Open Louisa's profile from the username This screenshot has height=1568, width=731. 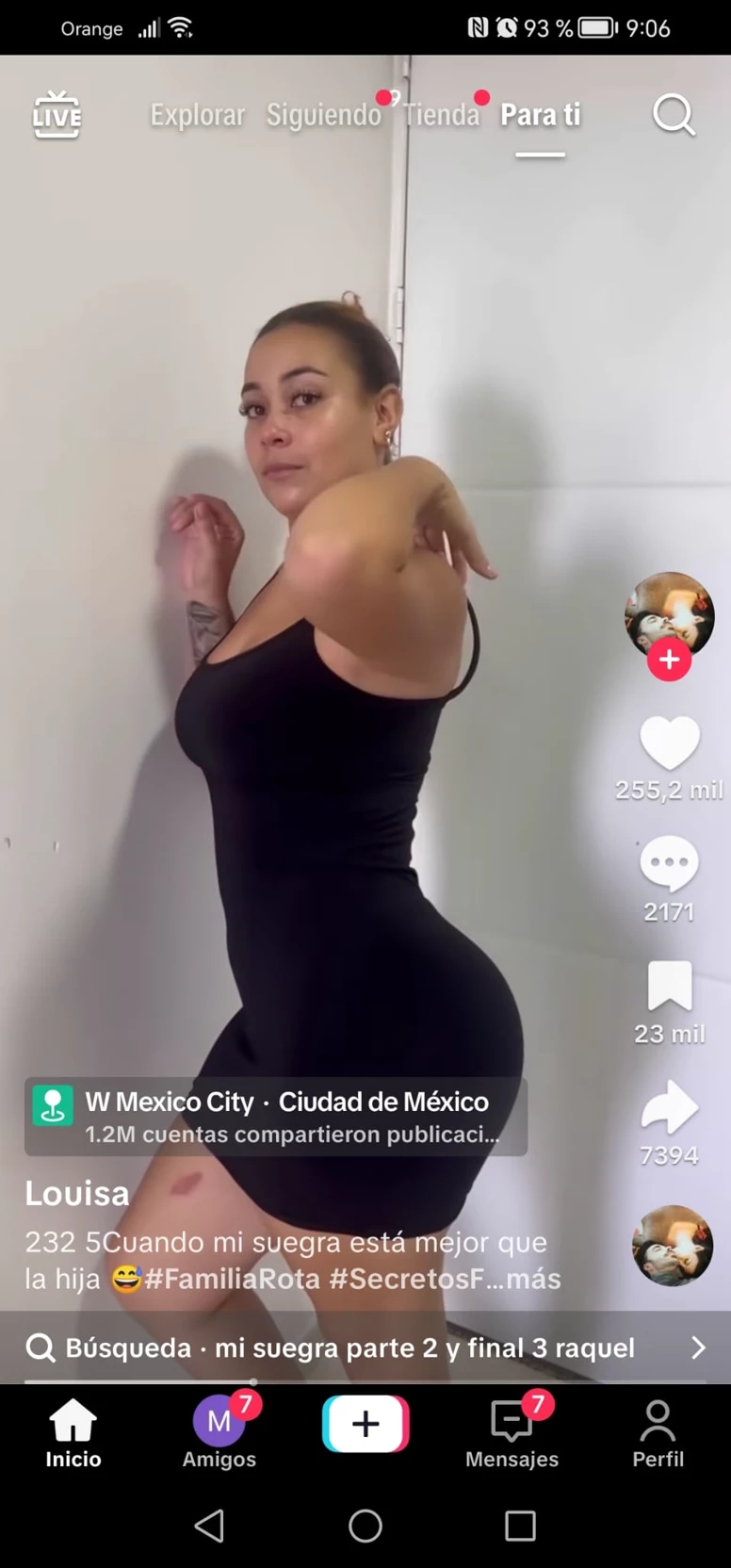(x=77, y=1194)
